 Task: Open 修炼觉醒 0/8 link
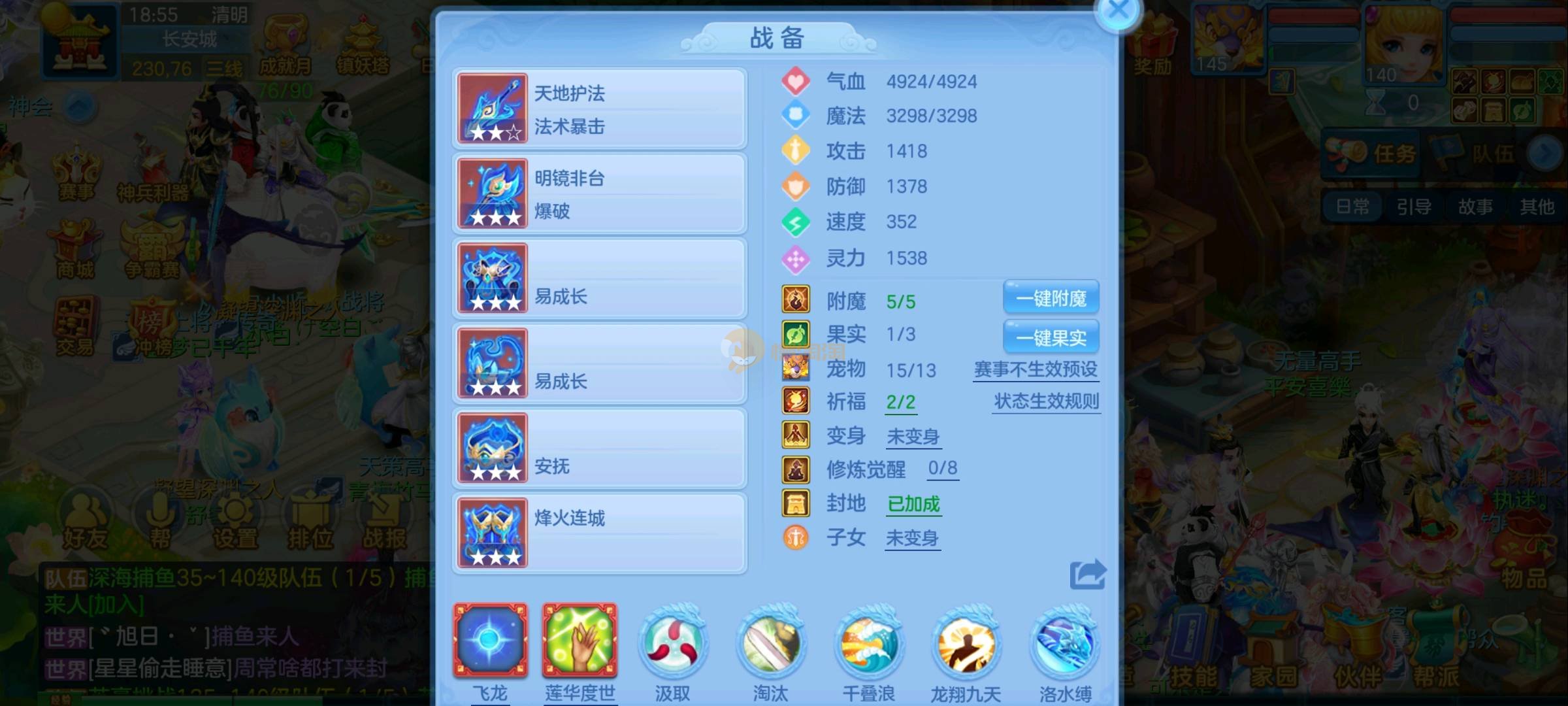point(943,468)
